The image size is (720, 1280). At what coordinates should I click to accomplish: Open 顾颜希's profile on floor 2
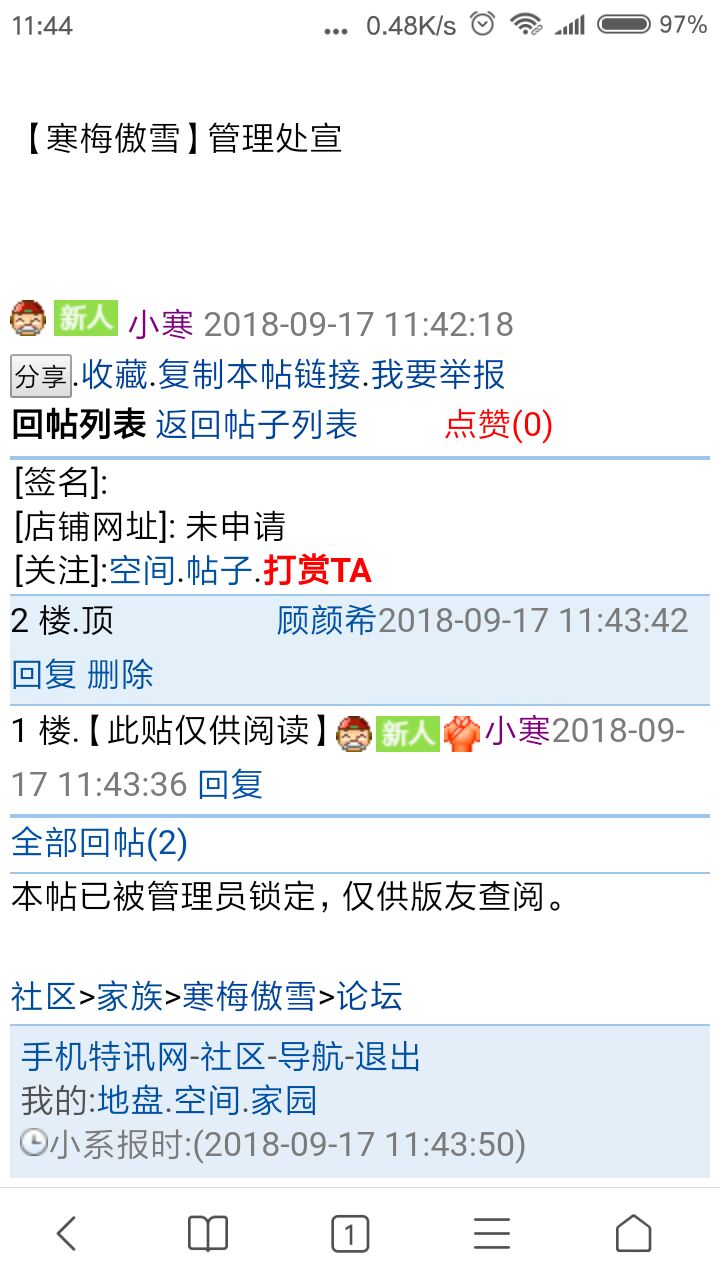tap(325, 621)
